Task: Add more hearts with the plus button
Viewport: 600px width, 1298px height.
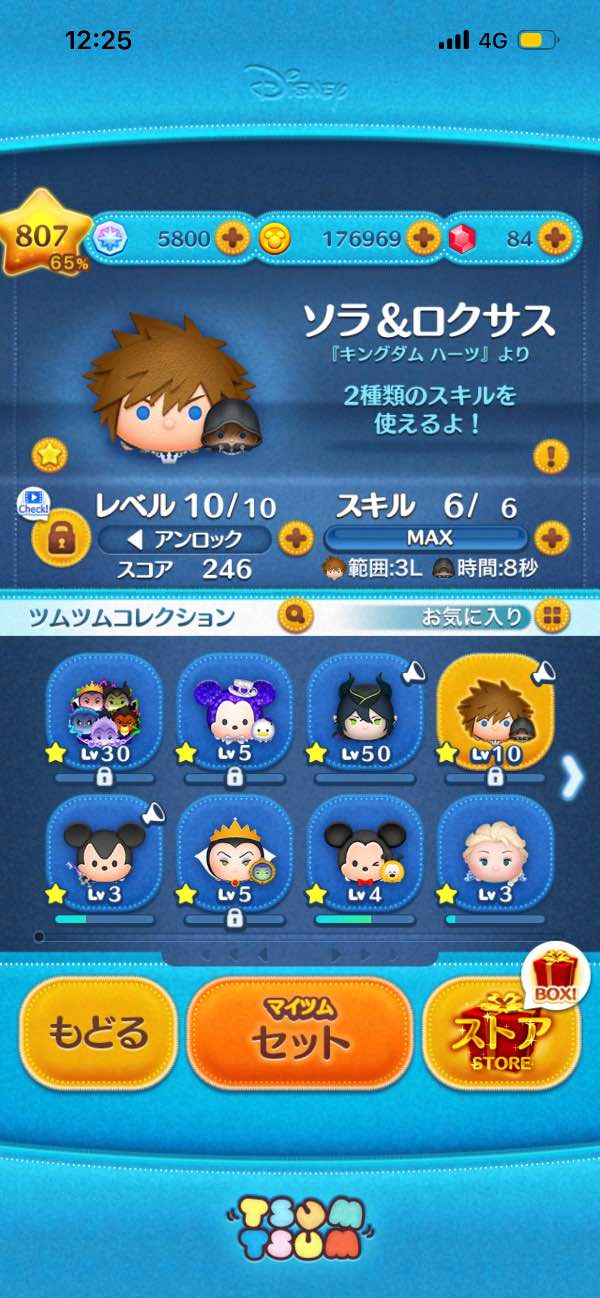Action: coord(233,238)
